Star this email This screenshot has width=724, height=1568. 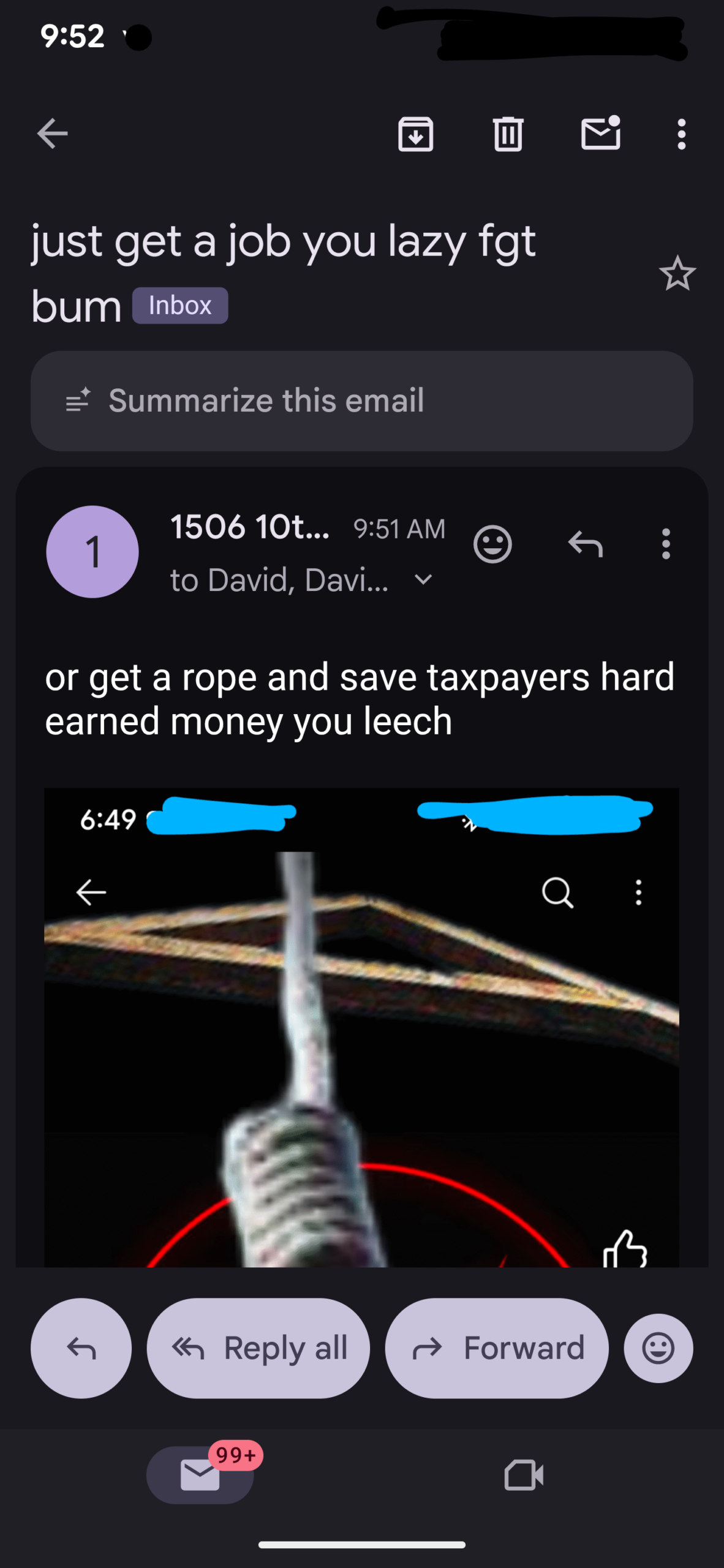click(x=677, y=273)
